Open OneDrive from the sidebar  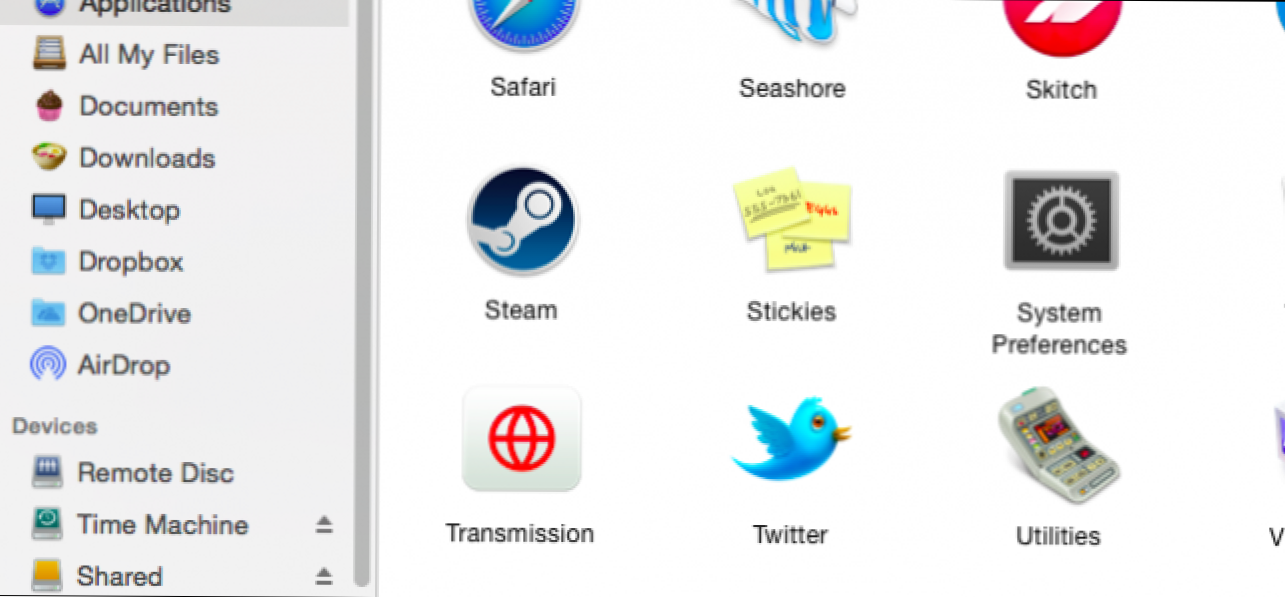pos(133,314)
